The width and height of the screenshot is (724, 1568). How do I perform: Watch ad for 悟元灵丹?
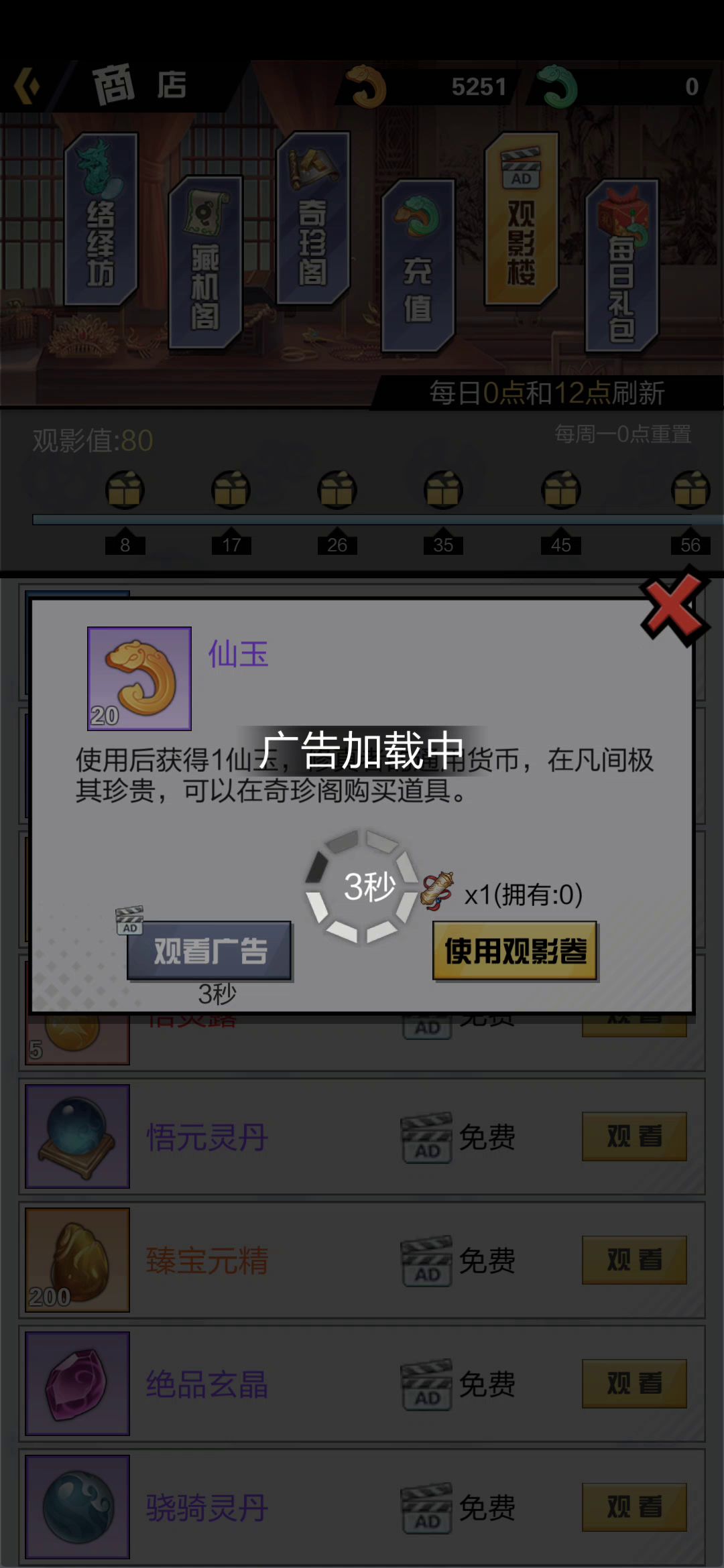633,1136
